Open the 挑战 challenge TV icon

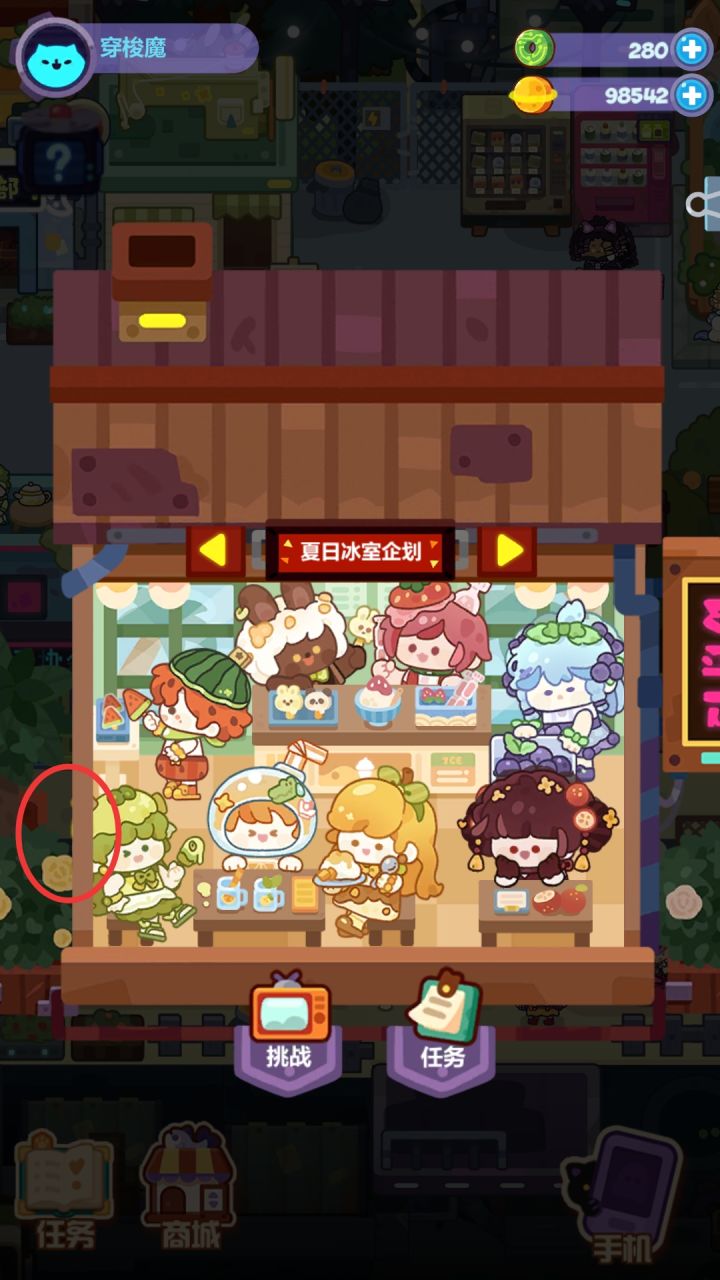point(289,1017)
